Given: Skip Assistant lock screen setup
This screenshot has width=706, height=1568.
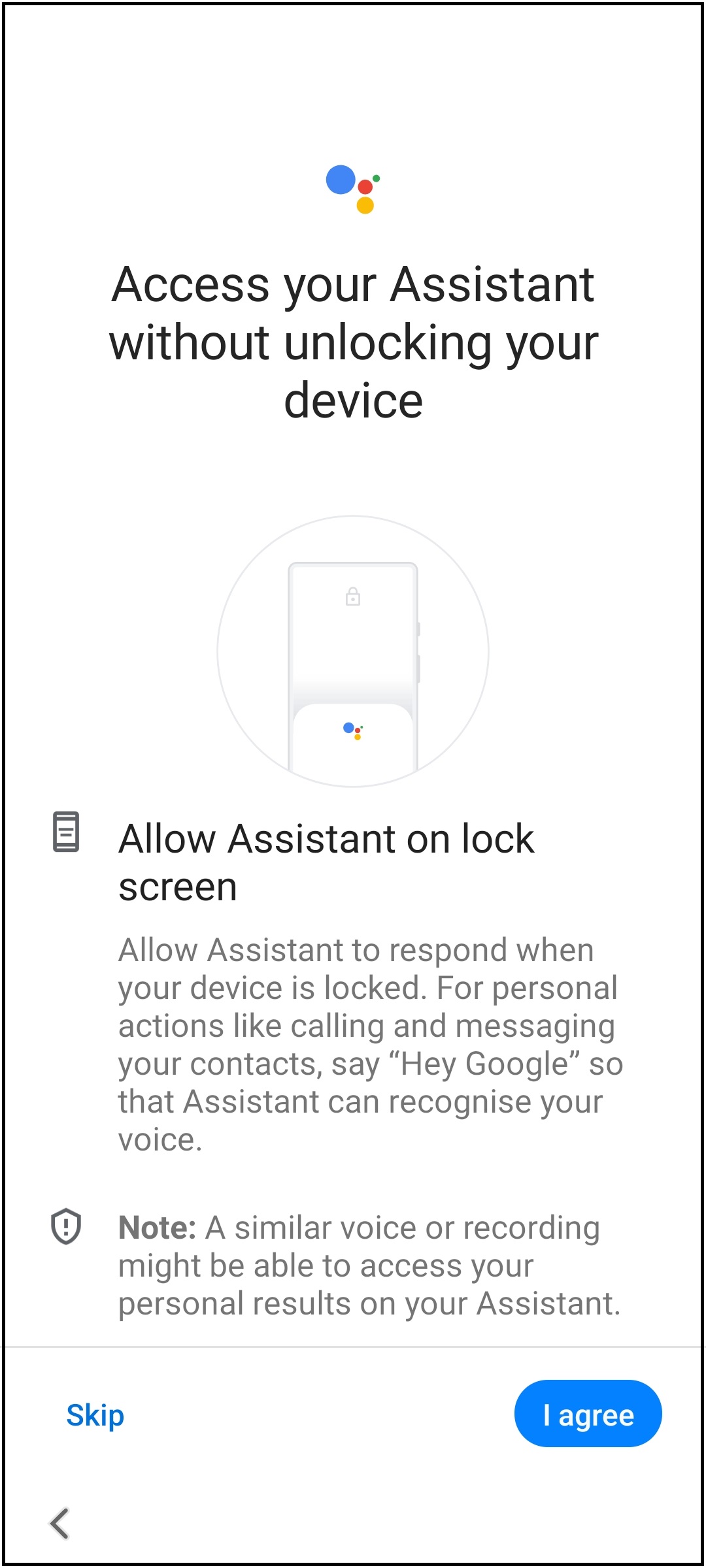Looking at the screenshot, I should [95, 1414].
